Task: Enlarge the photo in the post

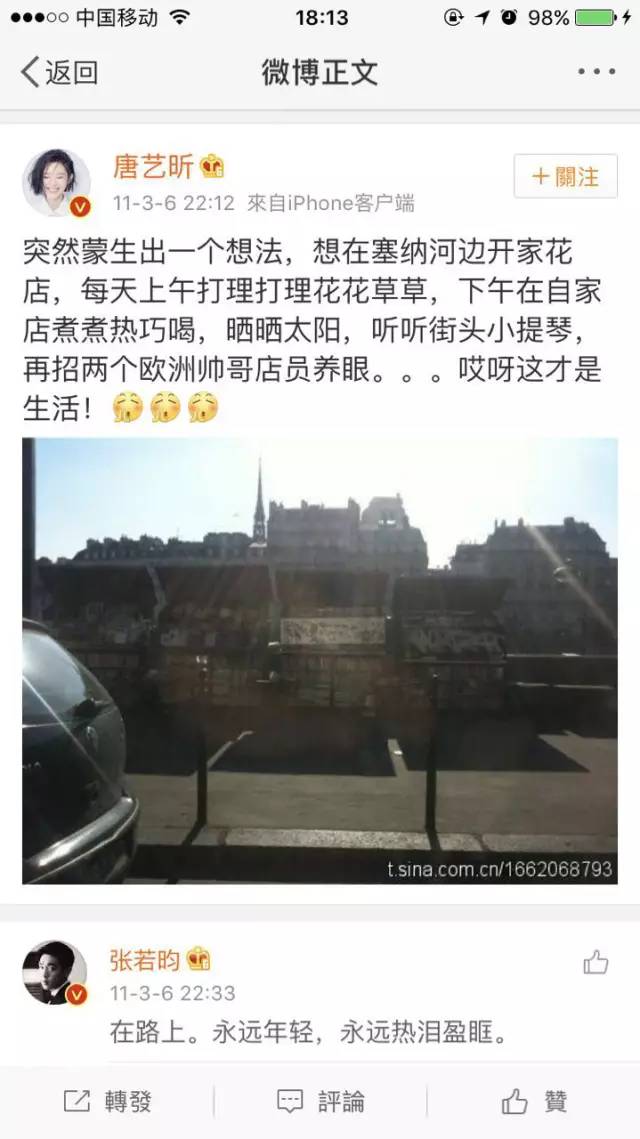Action: (320, 661)
